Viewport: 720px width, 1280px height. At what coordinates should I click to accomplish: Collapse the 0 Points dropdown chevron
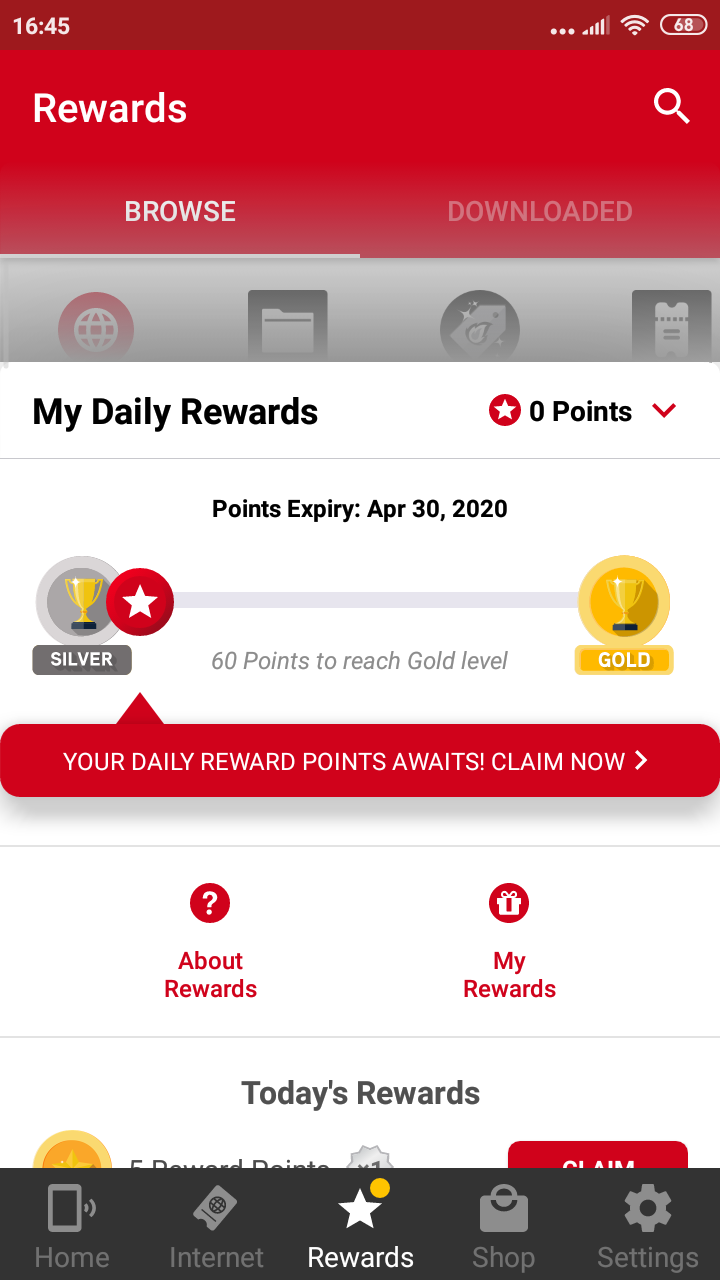(x=664, y=411)
